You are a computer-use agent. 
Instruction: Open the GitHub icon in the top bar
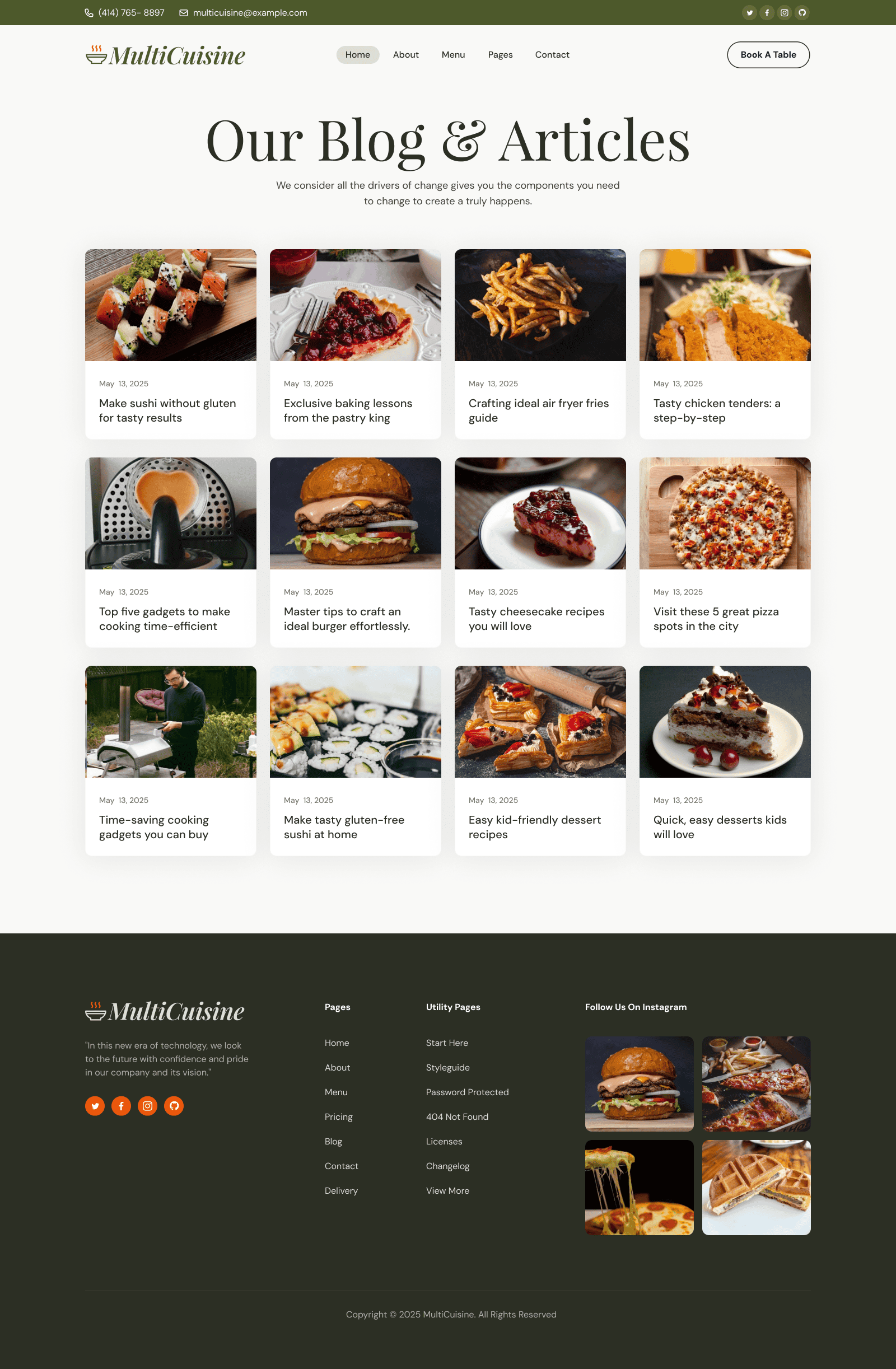point(801,13)
